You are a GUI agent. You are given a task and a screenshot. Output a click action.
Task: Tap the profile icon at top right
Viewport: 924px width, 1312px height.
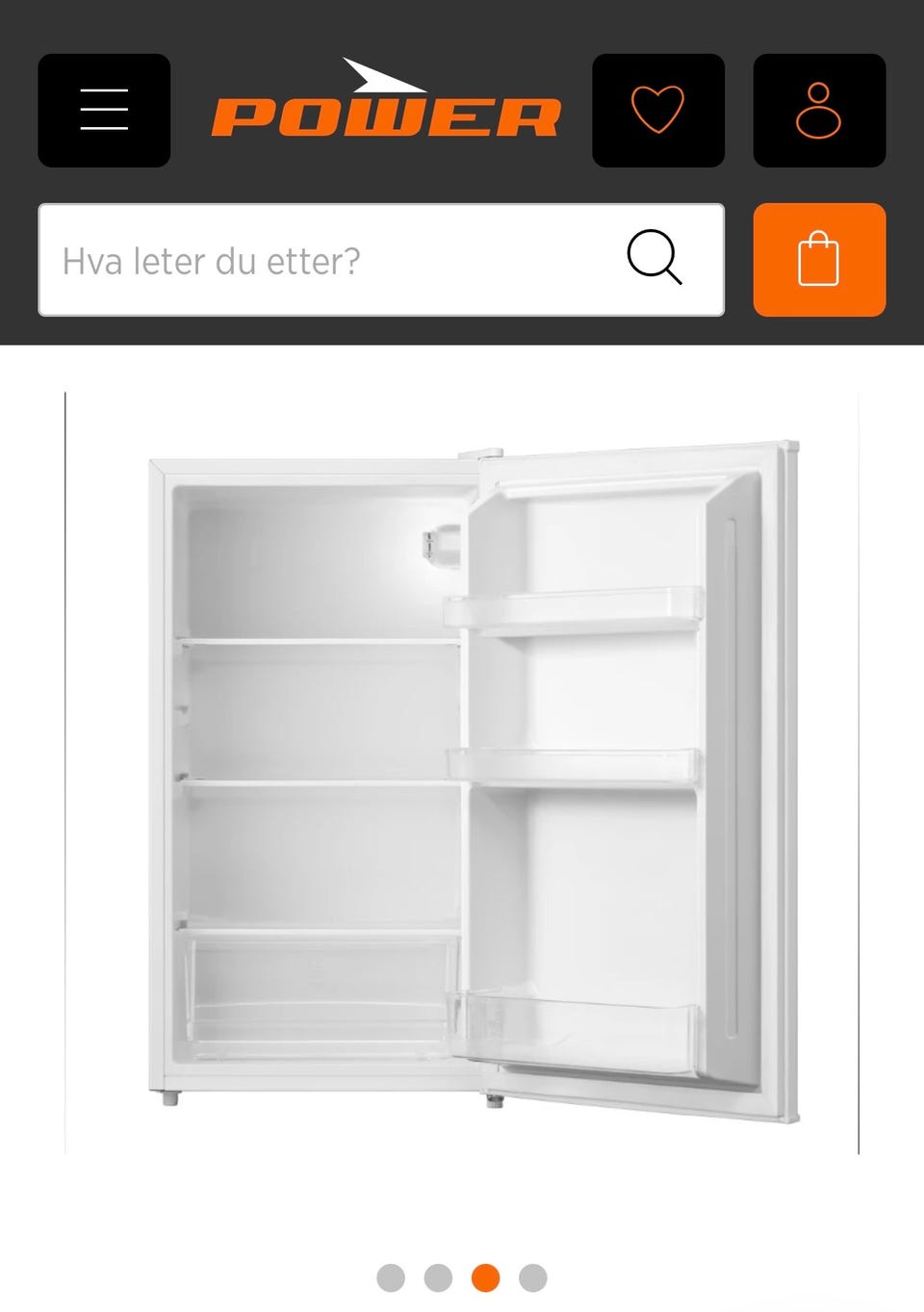click(x=819, y=109)
